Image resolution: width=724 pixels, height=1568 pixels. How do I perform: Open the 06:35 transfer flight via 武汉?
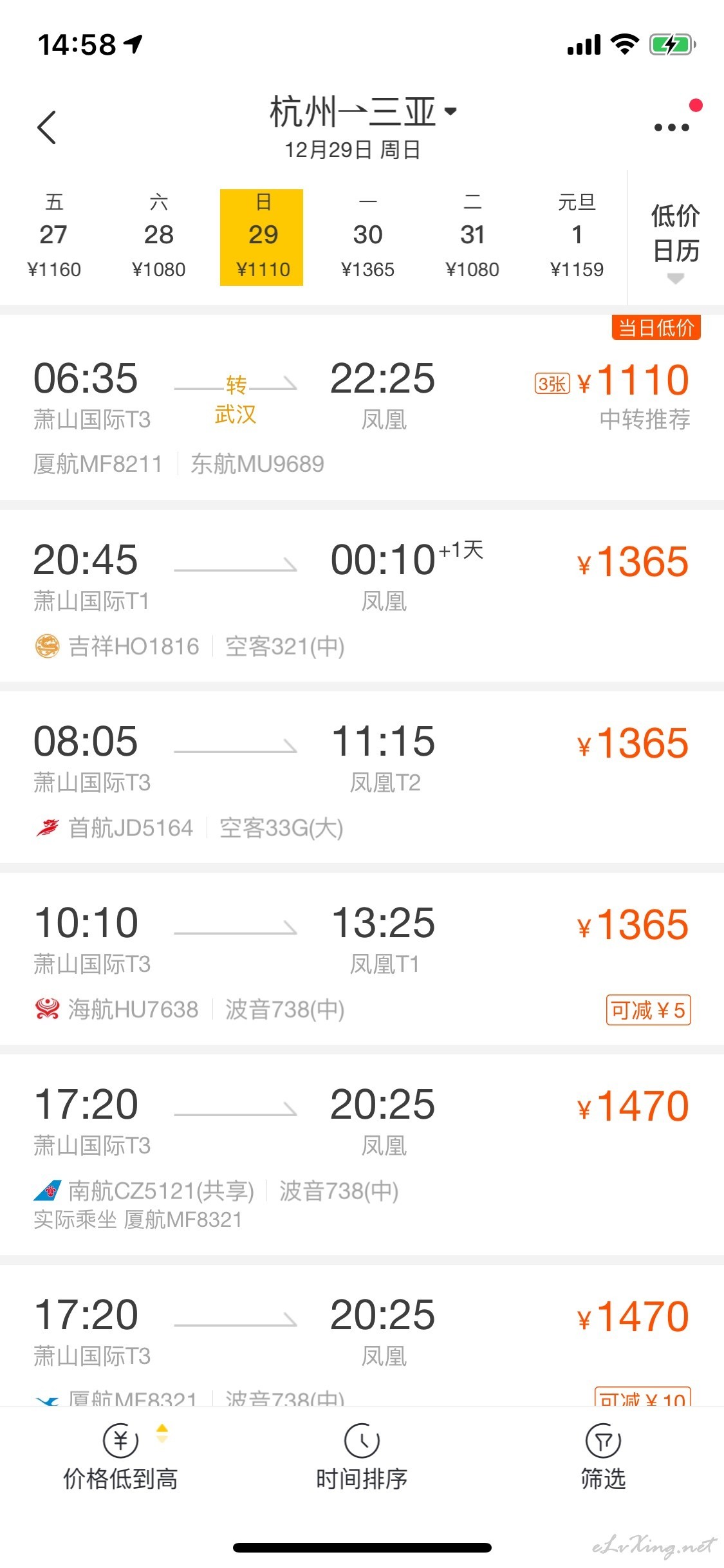pos(362,408)
